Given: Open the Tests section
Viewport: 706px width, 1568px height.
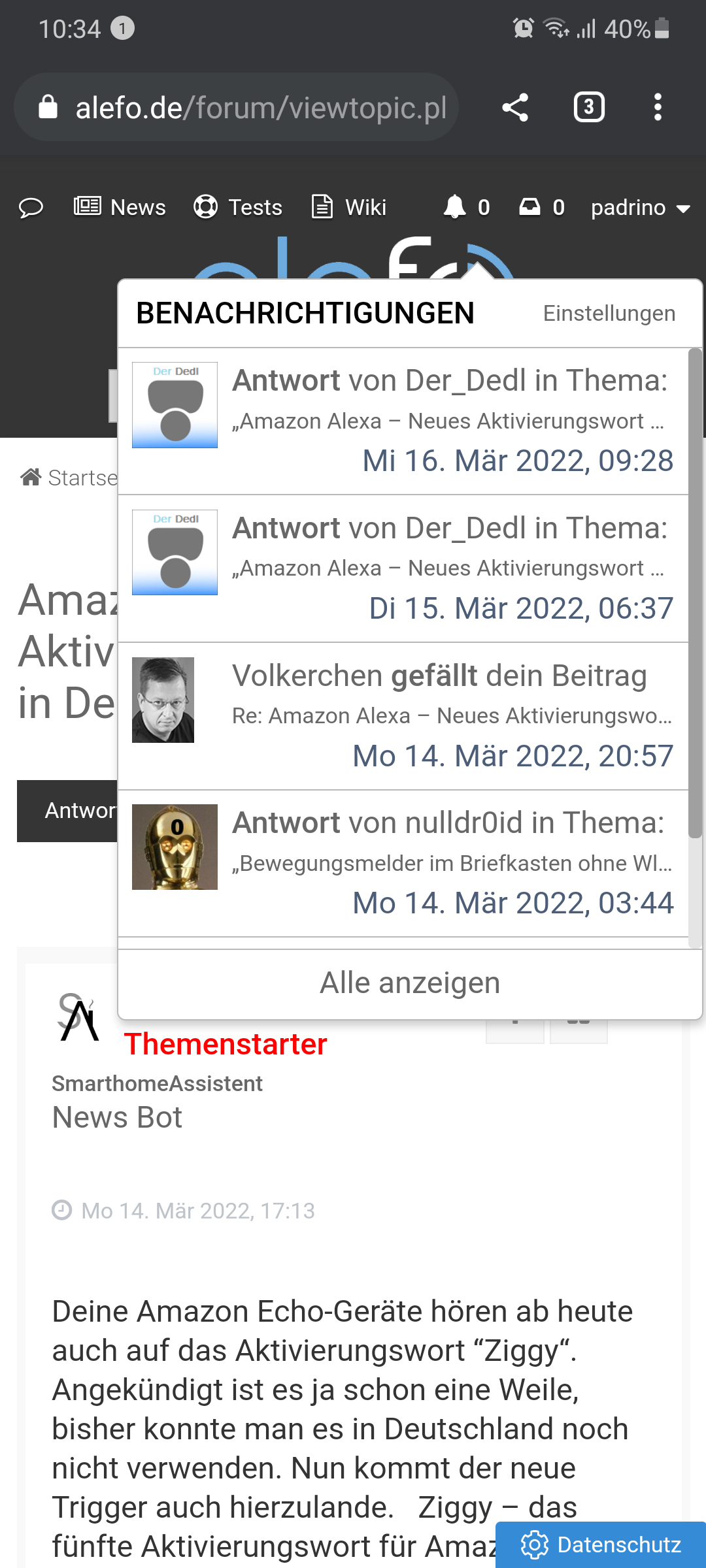Looking at the screenshot, I should 239,208.
